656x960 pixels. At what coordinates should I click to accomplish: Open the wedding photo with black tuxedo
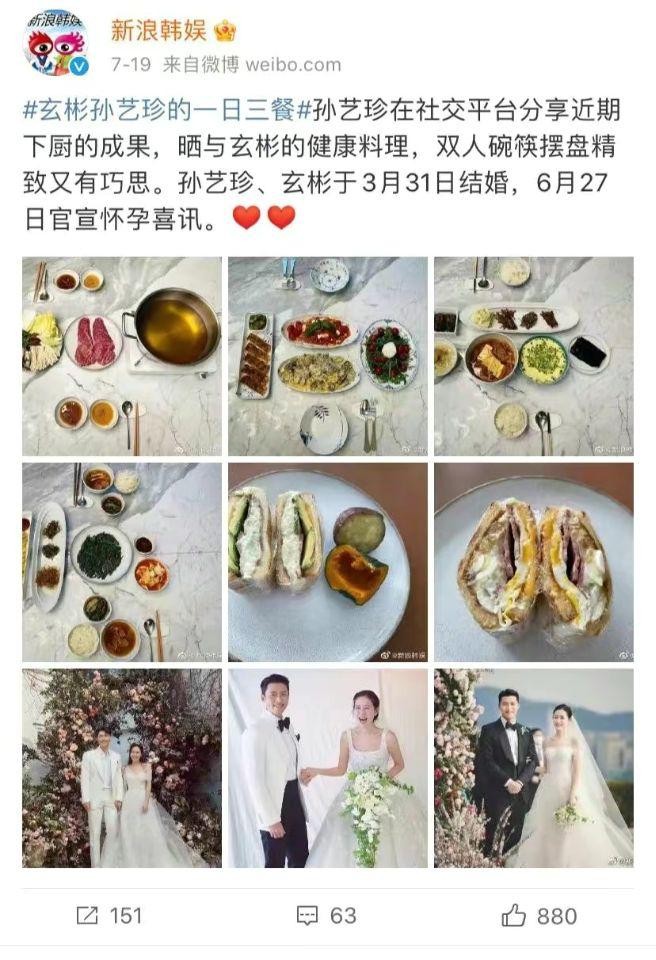tap(533, 768)
